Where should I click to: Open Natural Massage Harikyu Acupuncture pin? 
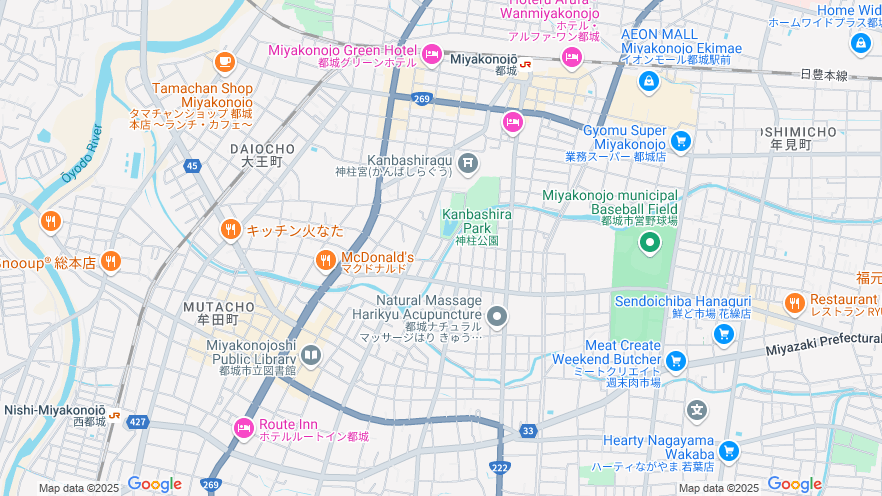point(497,318)
